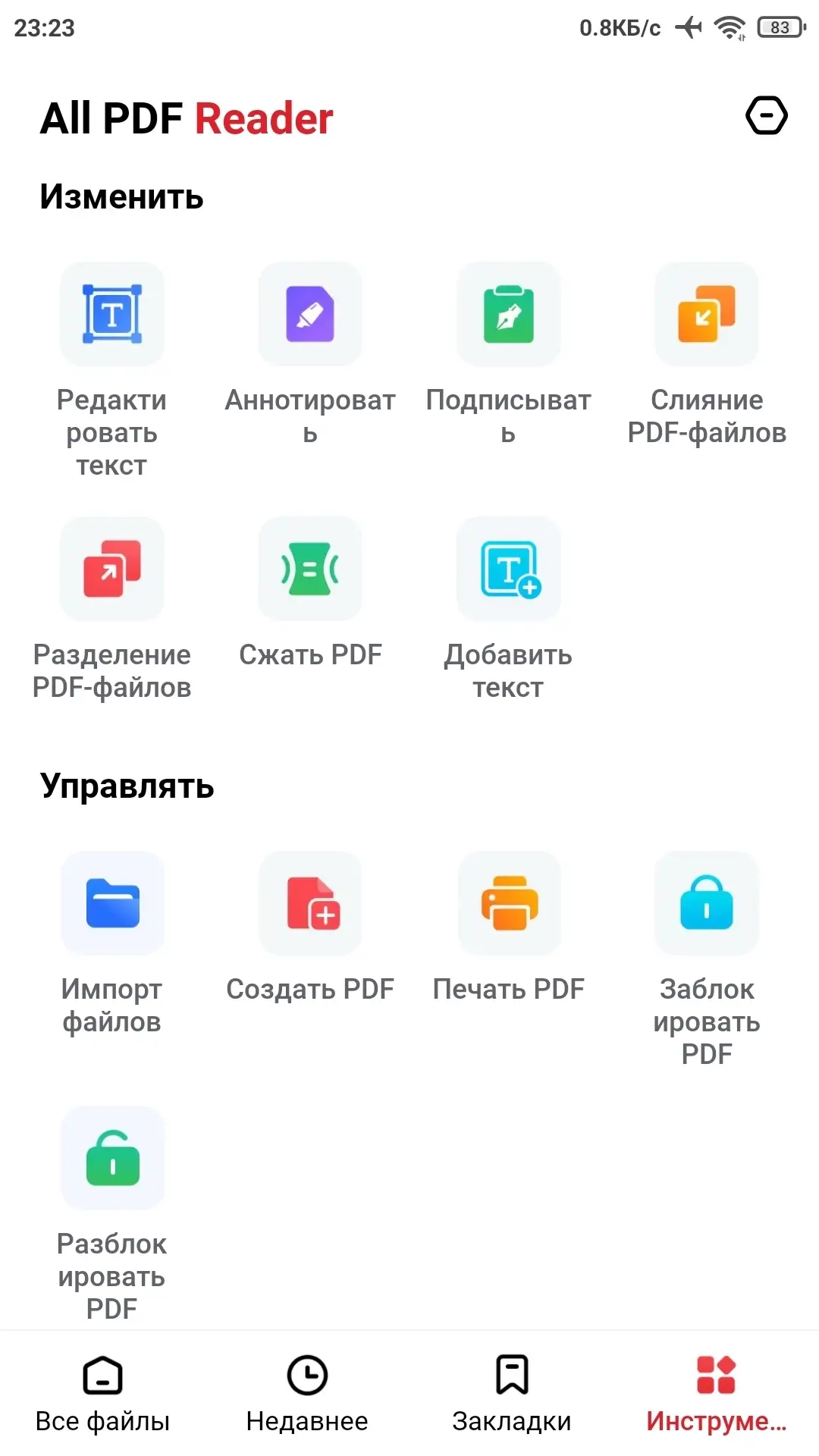Viewport: 819px width, 1456px height.
Task: Select the Аннотировать tool
Action: (x=310, y=314)
